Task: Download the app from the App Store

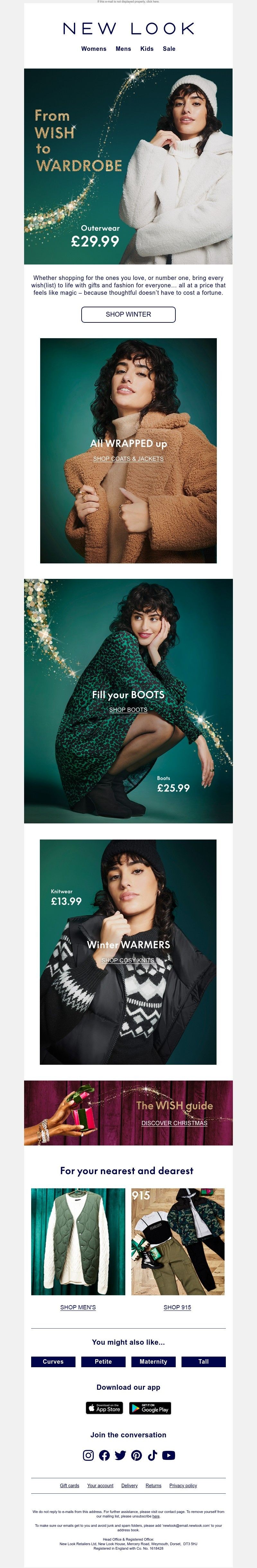Action: pos(104,1408)
